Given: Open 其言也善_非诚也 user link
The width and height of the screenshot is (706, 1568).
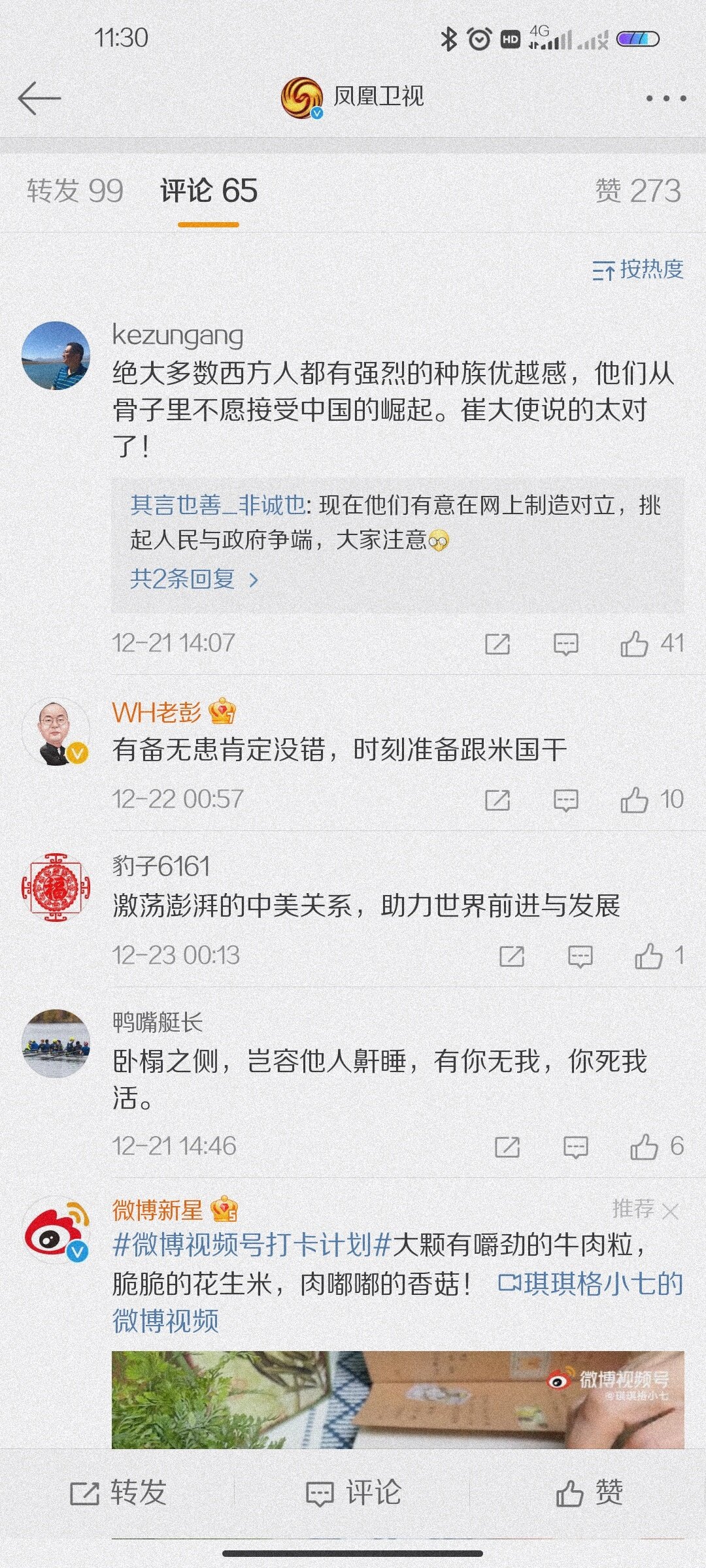Looking at the screenshot, I should [217, 505].
